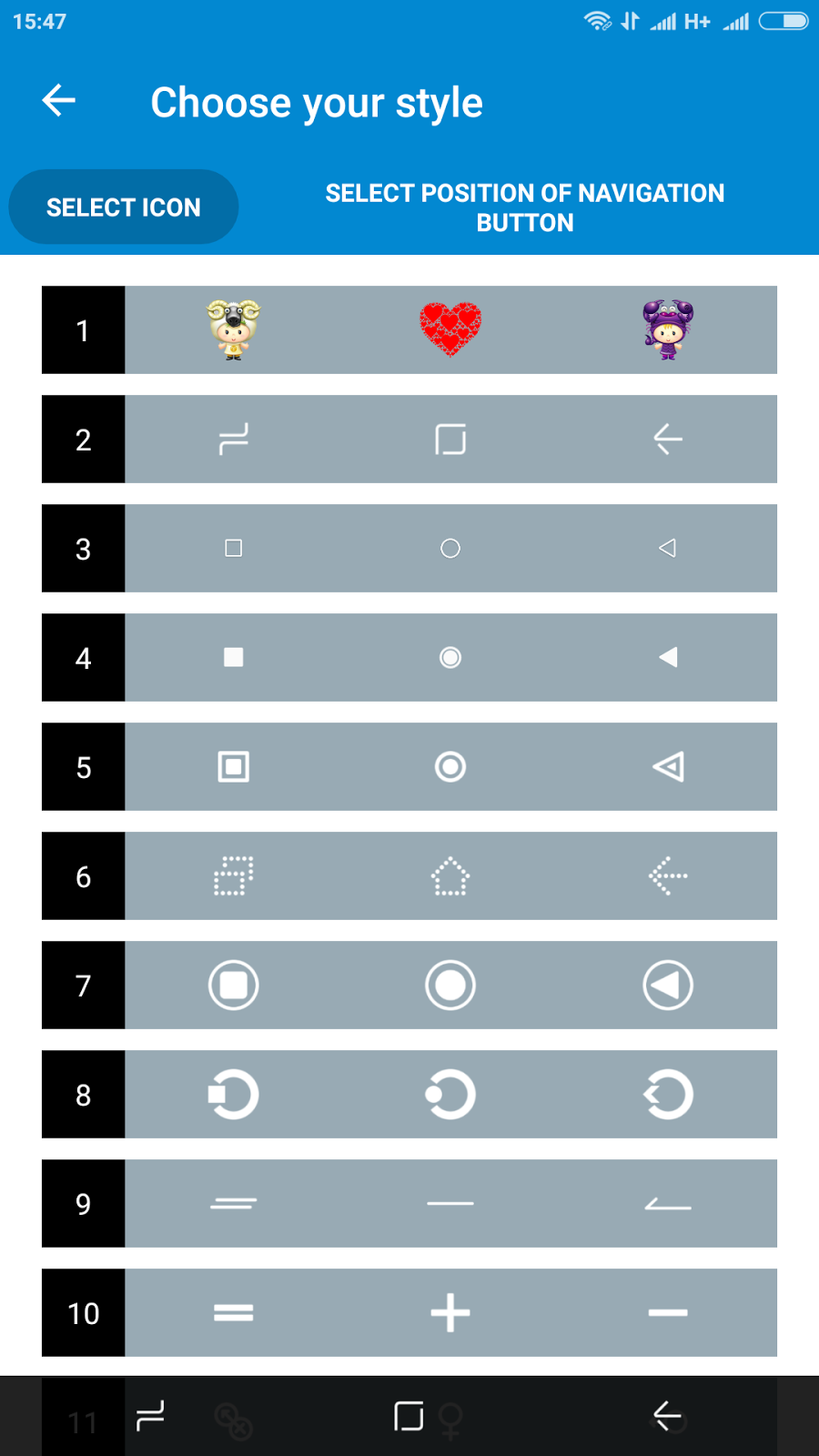Tap the recent apps navigation button
Screen dimensions: 819x1456
click(x=150, y=1416)
